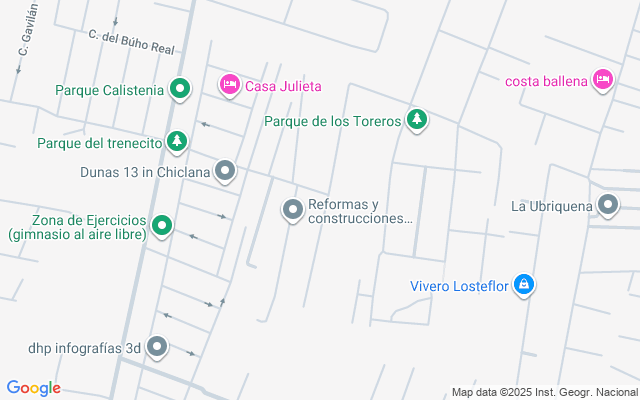Open the dhp infografías 3d marker
640x400 pixels.
(x=157, y=348)
